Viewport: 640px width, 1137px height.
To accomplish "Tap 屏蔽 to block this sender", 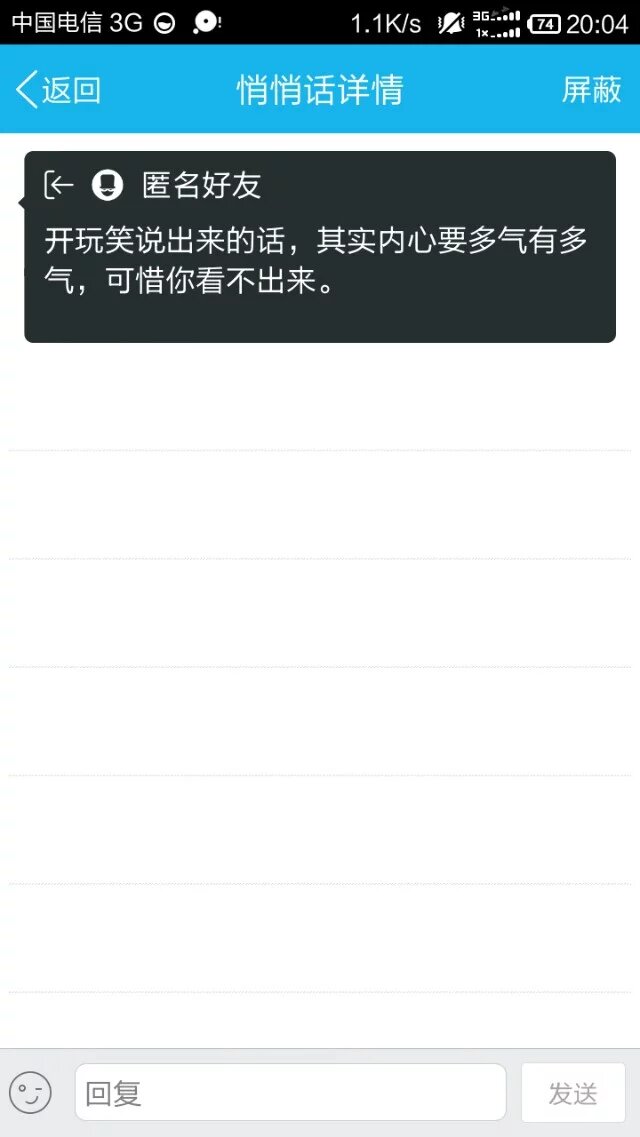I will (591, 90).
